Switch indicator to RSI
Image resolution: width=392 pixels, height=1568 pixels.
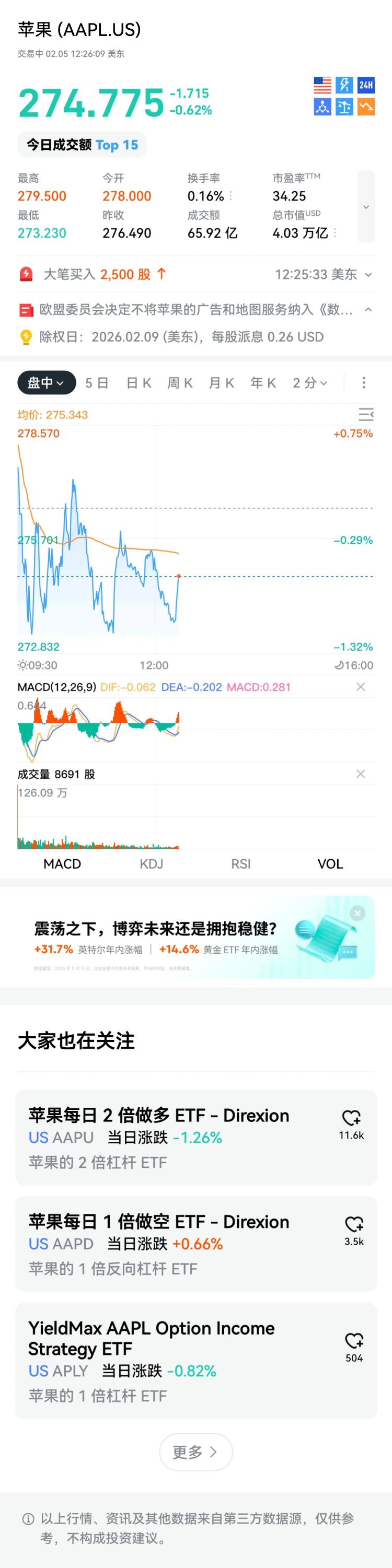(241, 864)
